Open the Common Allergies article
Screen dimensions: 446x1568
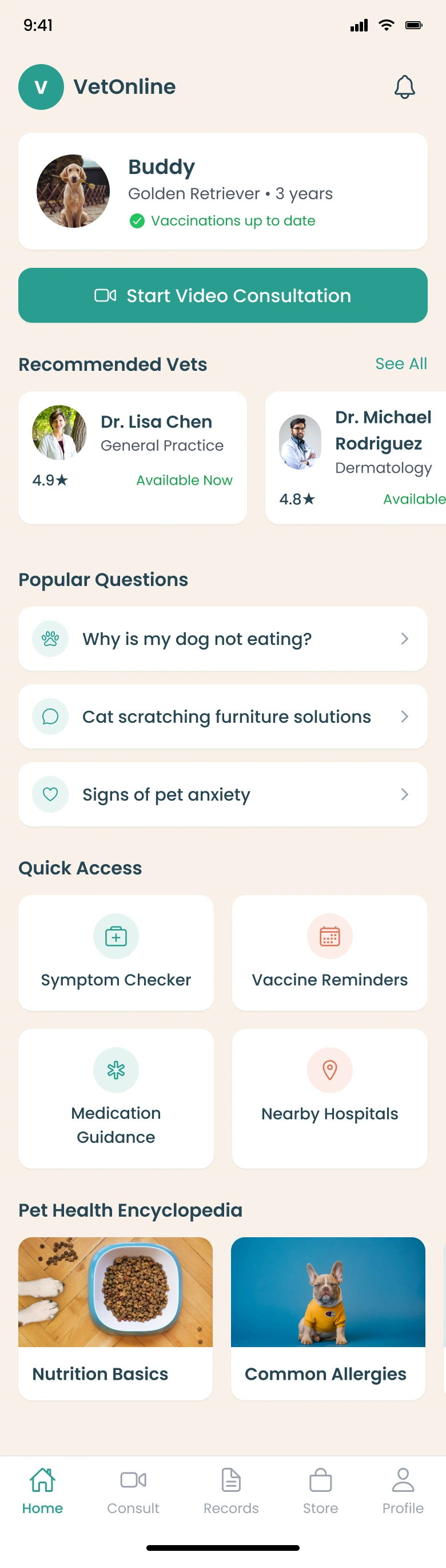coord(327,1318)
